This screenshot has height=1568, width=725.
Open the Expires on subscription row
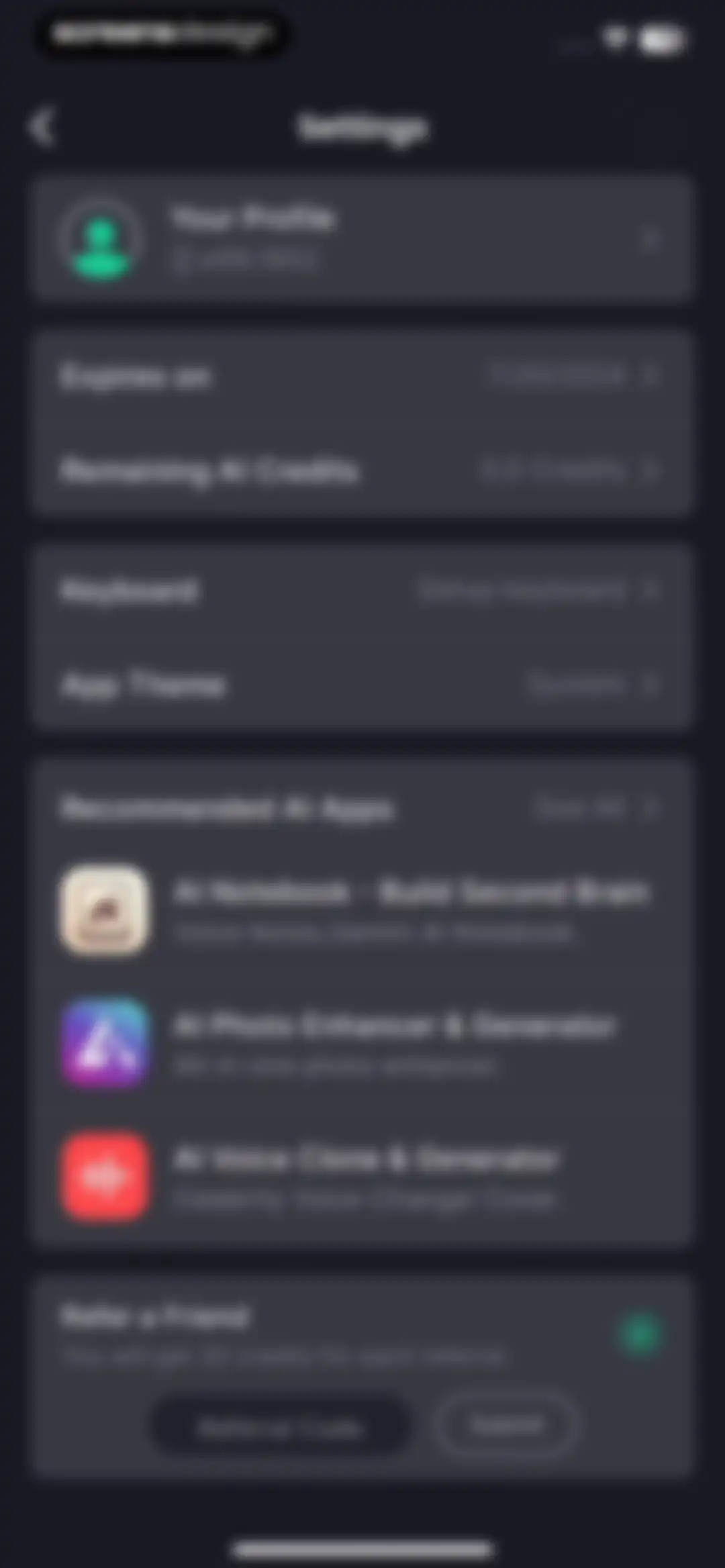(362, 376)
